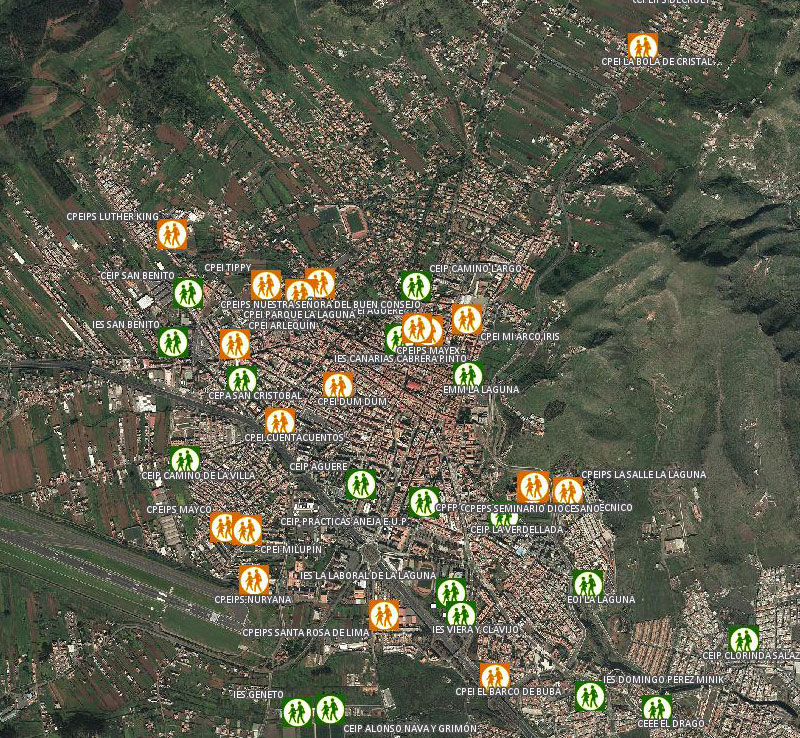Open the CPEI La Bola de Cristal marker
800x738 pixels.
pyautogui.click(x=642, y=46)
